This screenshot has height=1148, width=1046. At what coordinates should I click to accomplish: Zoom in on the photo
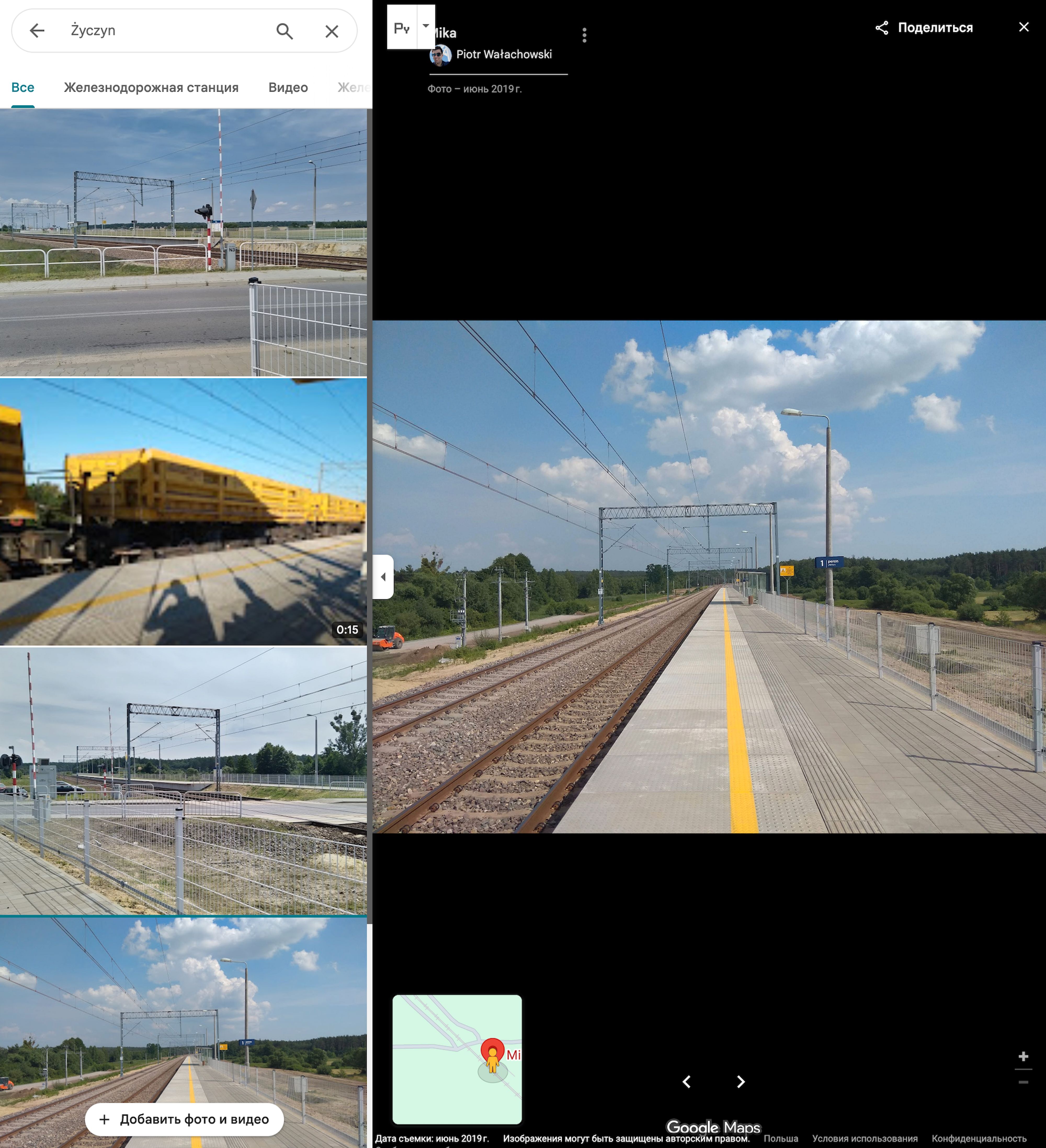(x=1023, y=1056)
